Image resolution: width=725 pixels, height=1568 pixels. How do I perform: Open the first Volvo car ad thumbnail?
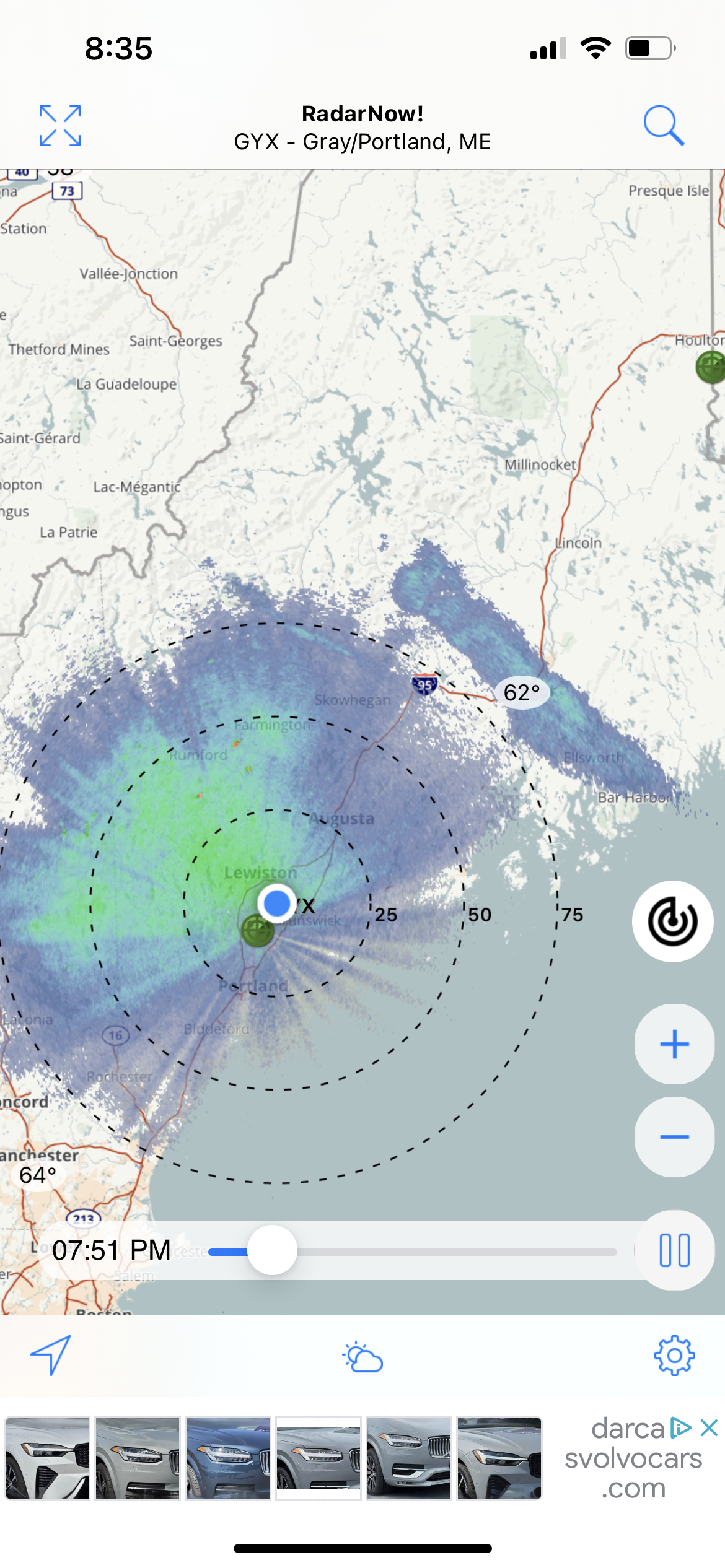(x=47, y=1458)
